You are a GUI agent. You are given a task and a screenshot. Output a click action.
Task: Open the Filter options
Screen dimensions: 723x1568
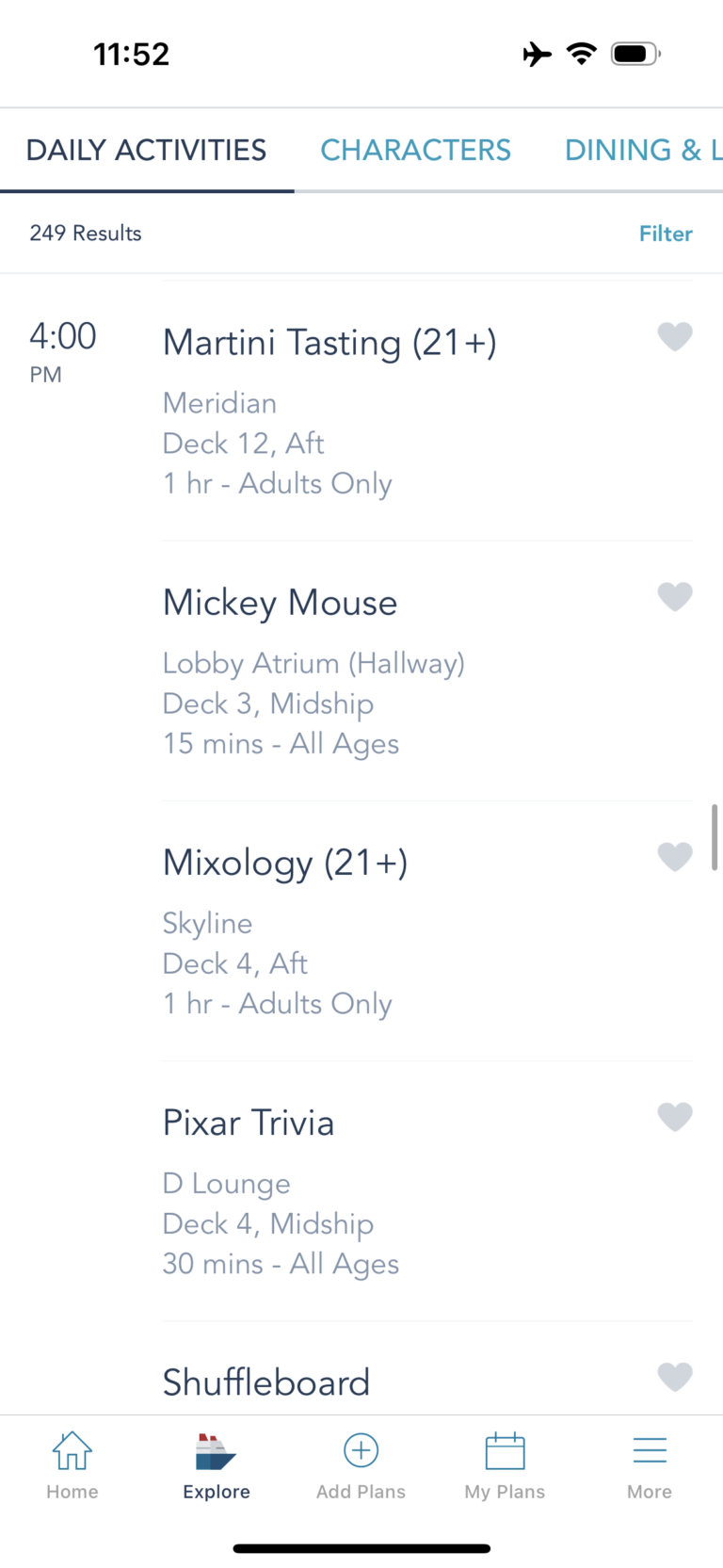click(x=666, y=234)
